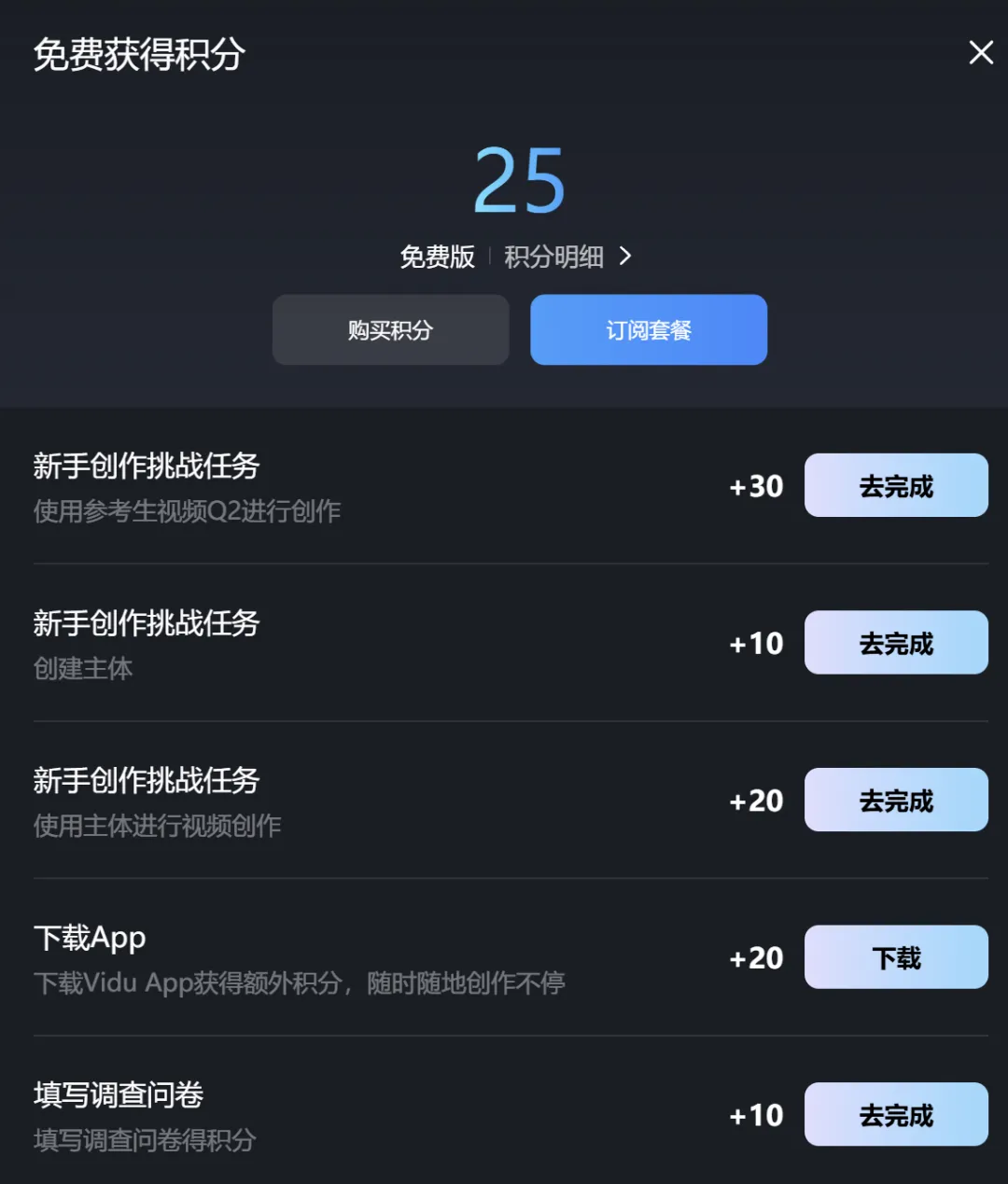Click the 免费获得积分 dialog title
Image resolution: width=1008 pixels, height=1184 pixels.
pyautogui.click(x=138, y=56)
